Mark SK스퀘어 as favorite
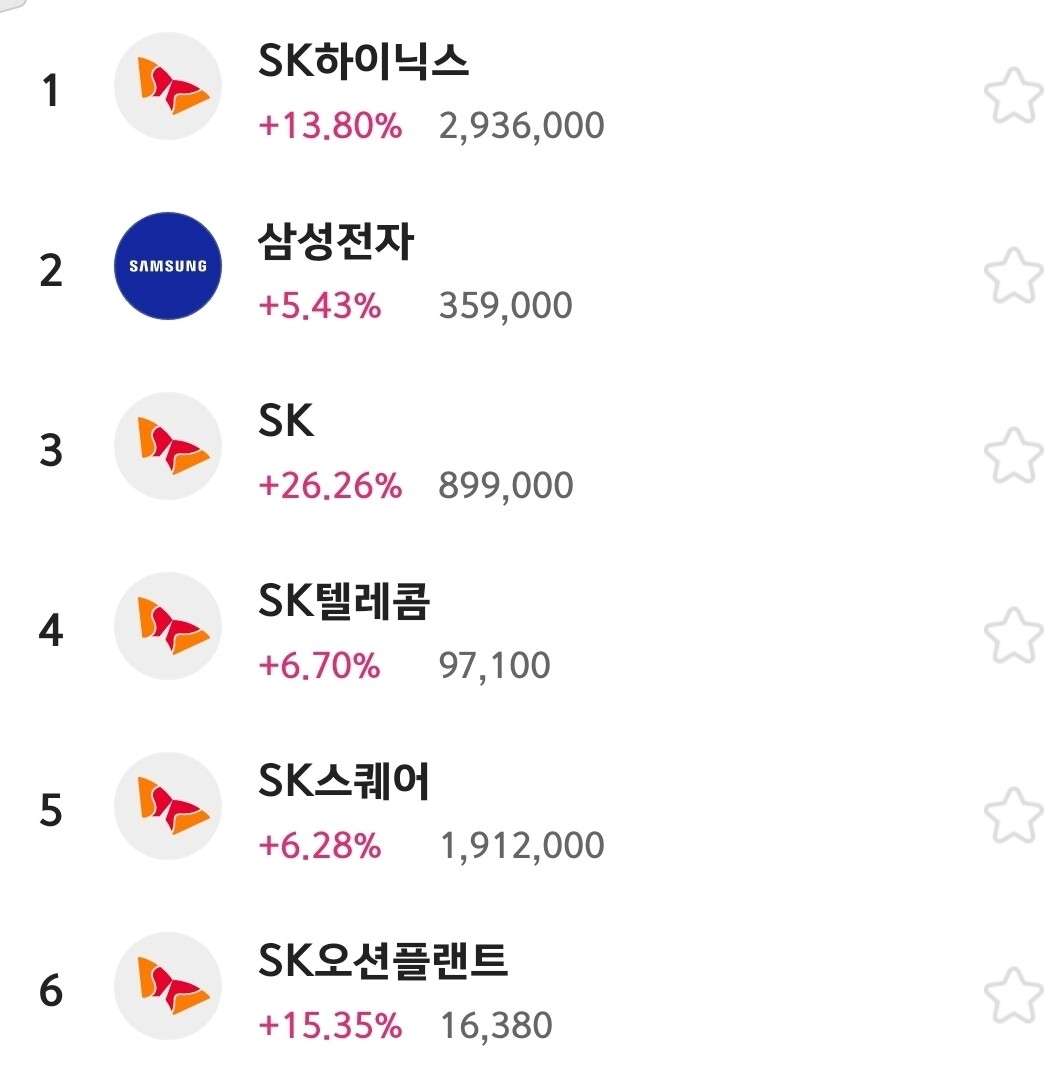The height and width of the screenshot is (1080, 1058). 1013,816
